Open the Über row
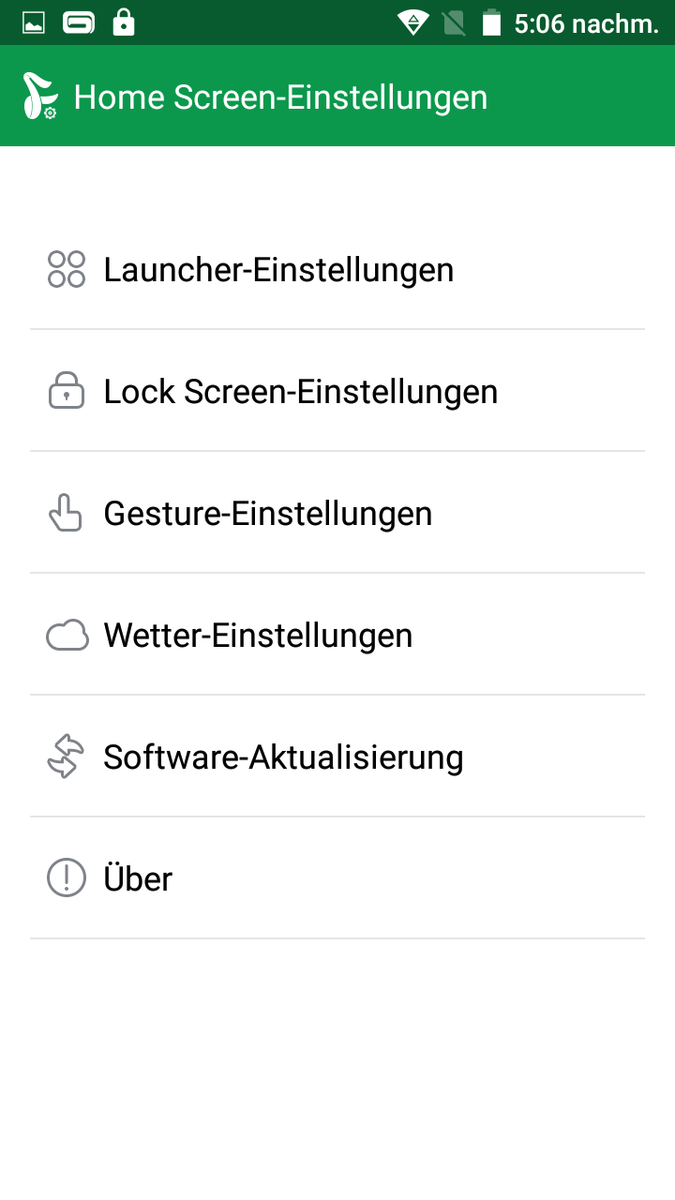This screenshot has width=675, height=1200. [337, 879]
